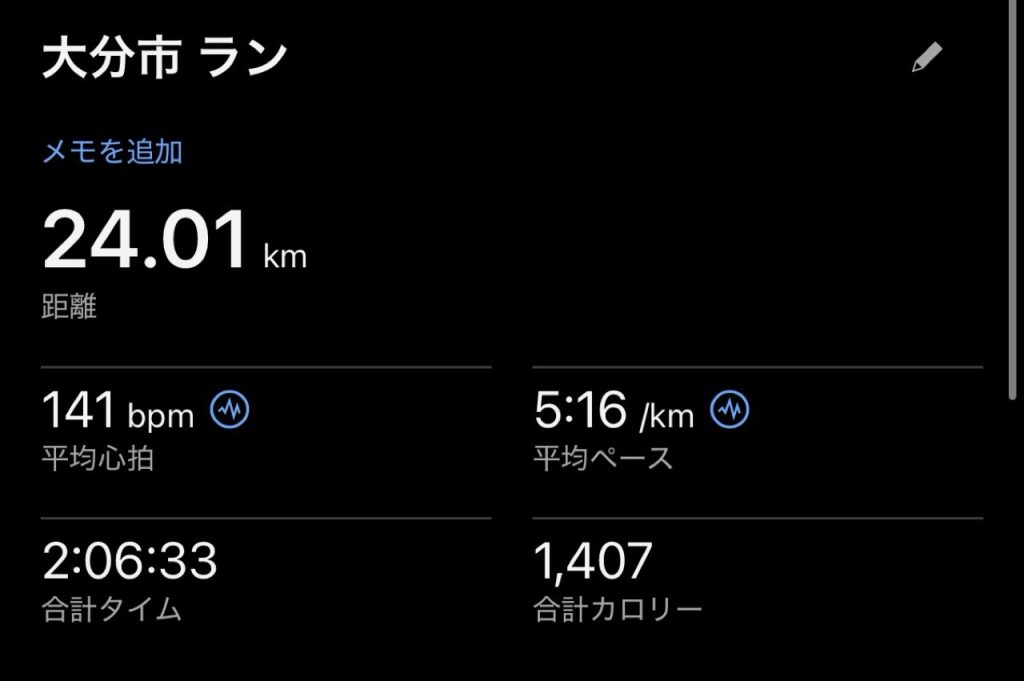The image size is (1024, 681).
Task: Tap the メモを追加 link to add a memo
Action: coord(112,152)
